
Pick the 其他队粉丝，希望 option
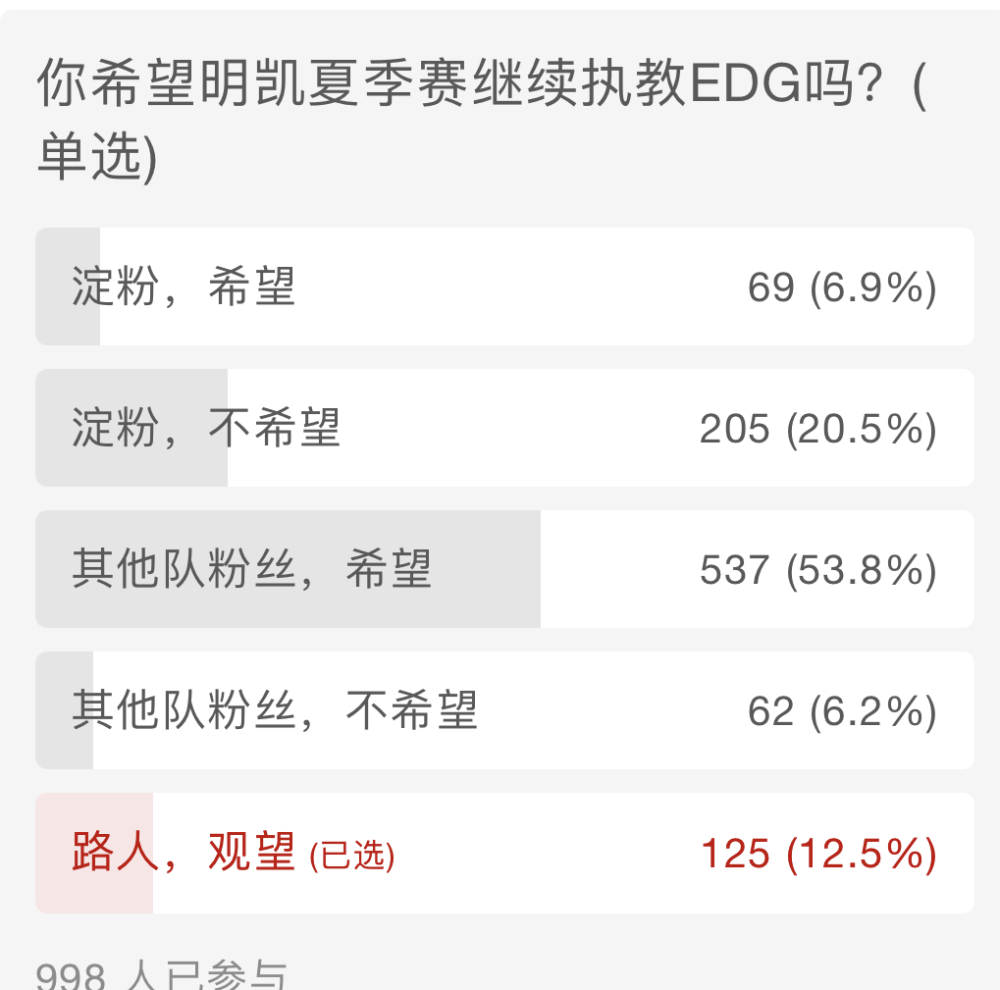pos(504,569)
